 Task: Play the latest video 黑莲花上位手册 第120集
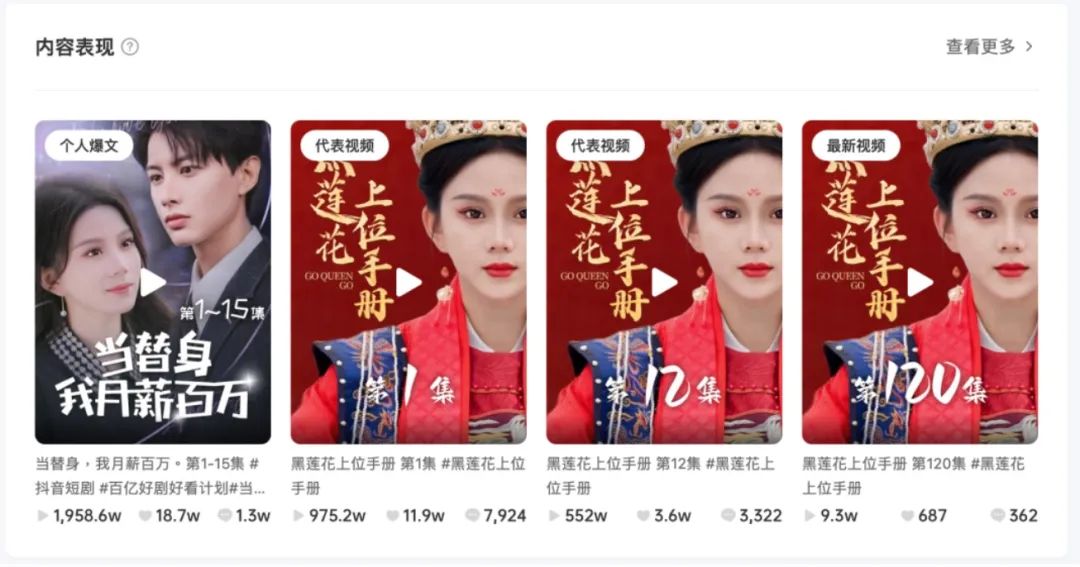point(919,283)
